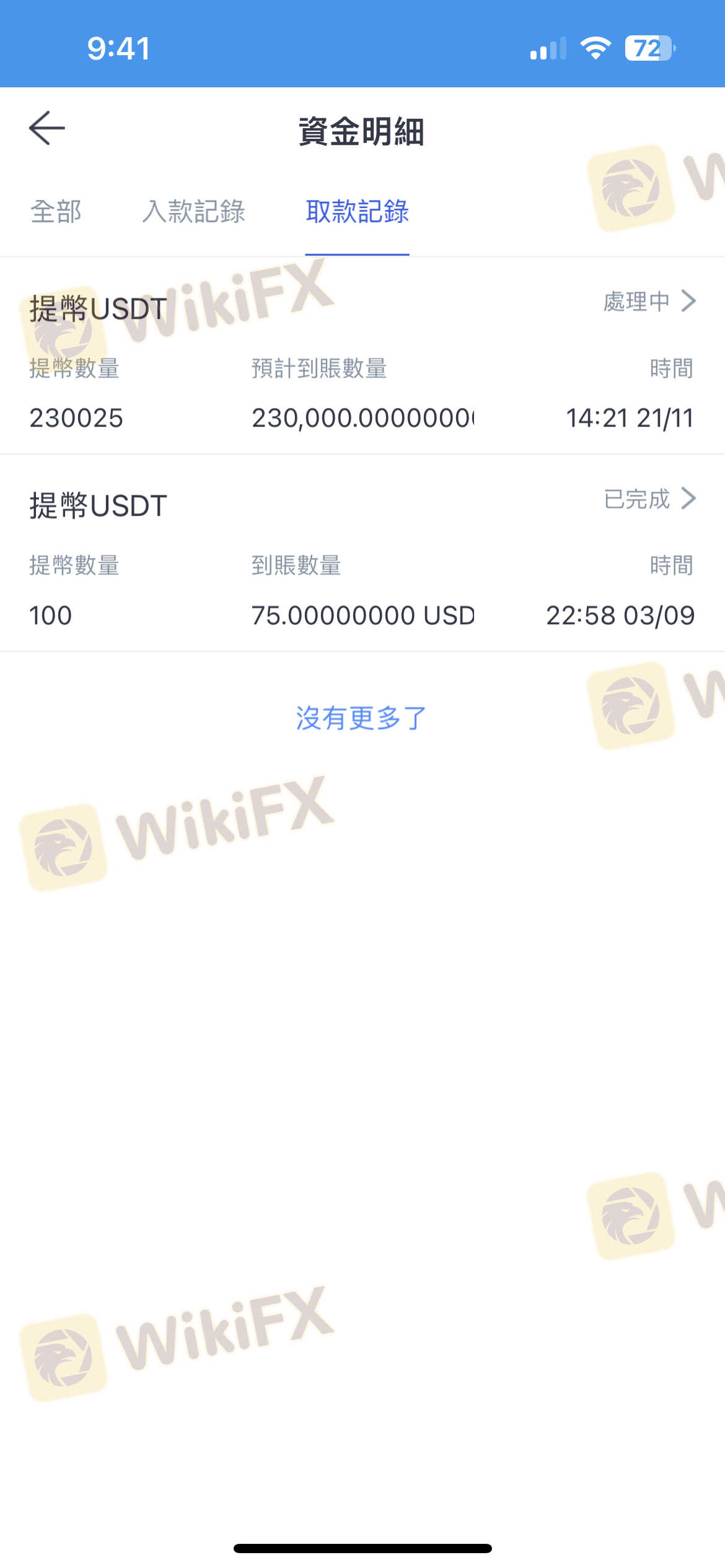Tap the clock showing 9:41
This screenshot has width=725, height=1568.
tap(118, 48)
